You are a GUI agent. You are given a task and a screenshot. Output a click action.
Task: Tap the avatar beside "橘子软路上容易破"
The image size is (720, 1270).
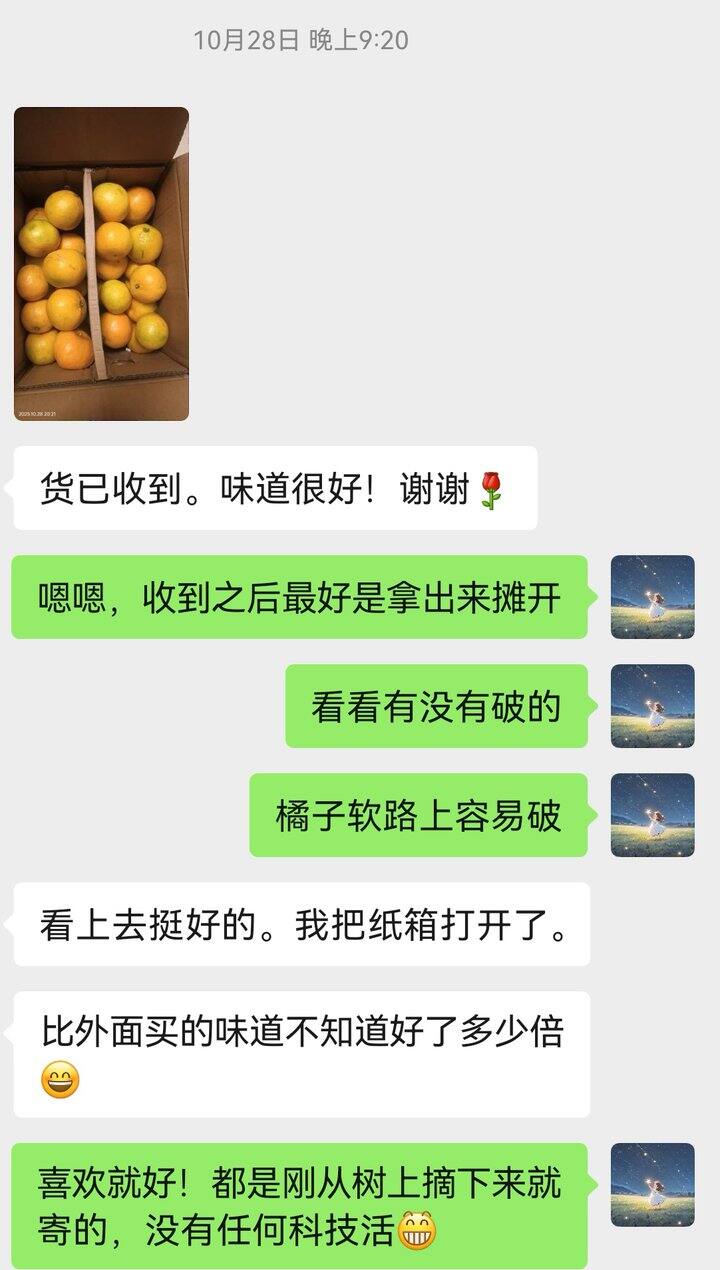tap(652, 815)
